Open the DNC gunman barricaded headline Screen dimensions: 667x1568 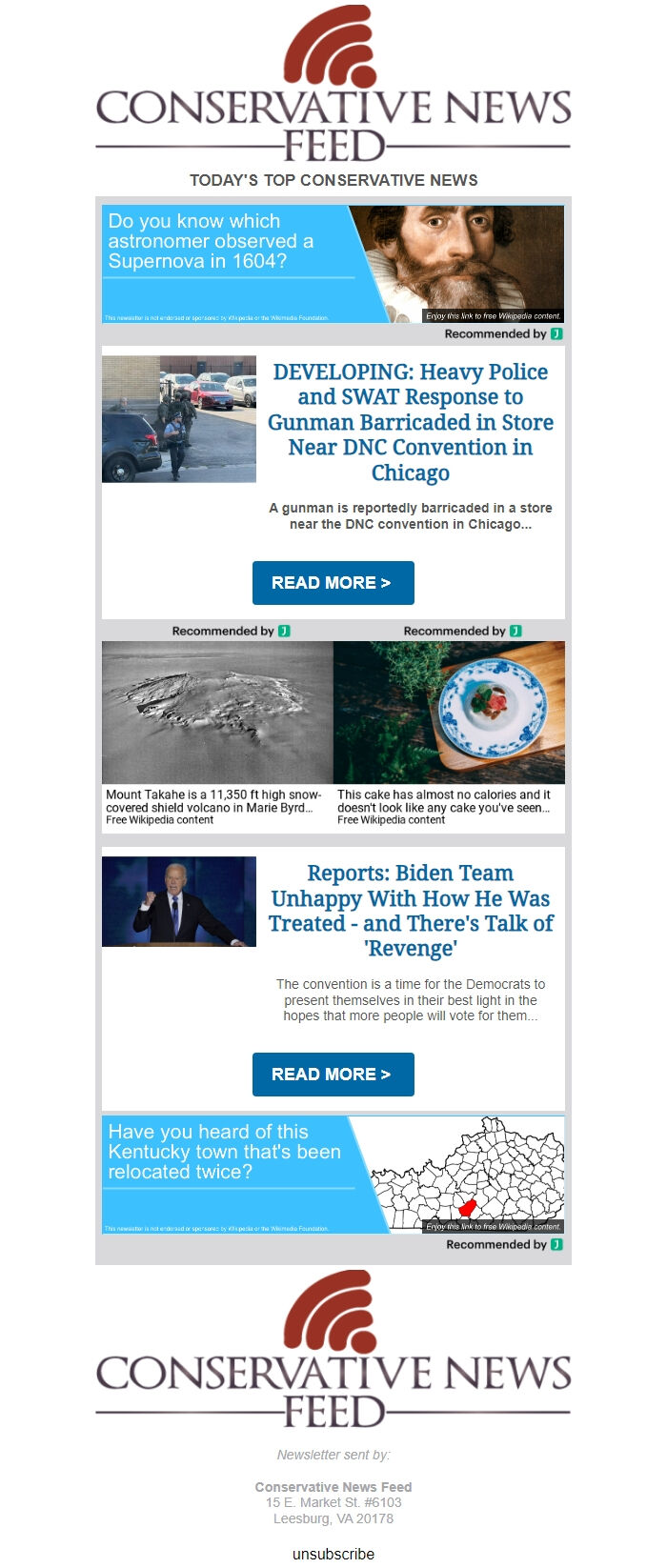pyautogui.click(x=410, y=422)
